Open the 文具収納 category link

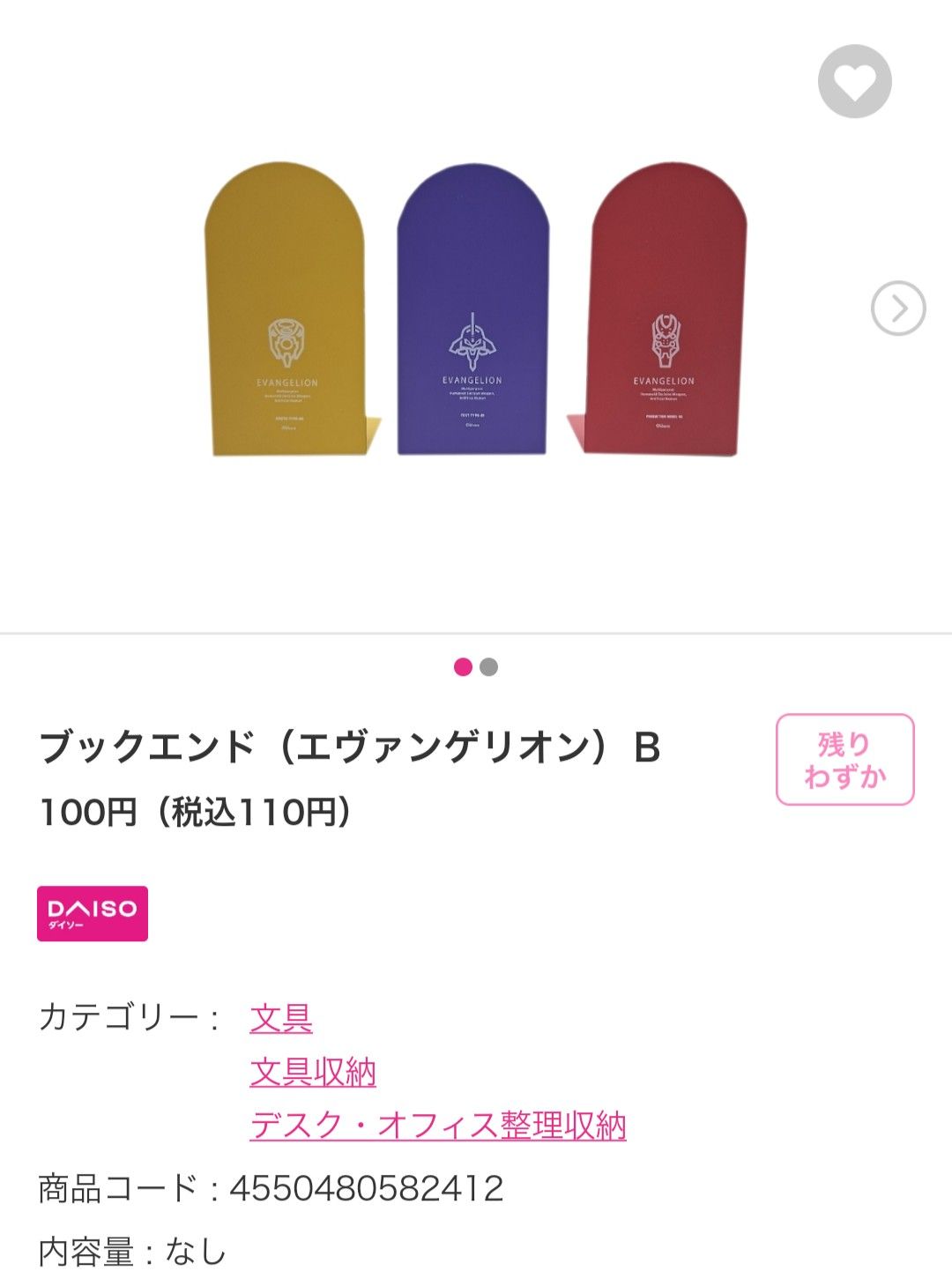coord(313,1072)
